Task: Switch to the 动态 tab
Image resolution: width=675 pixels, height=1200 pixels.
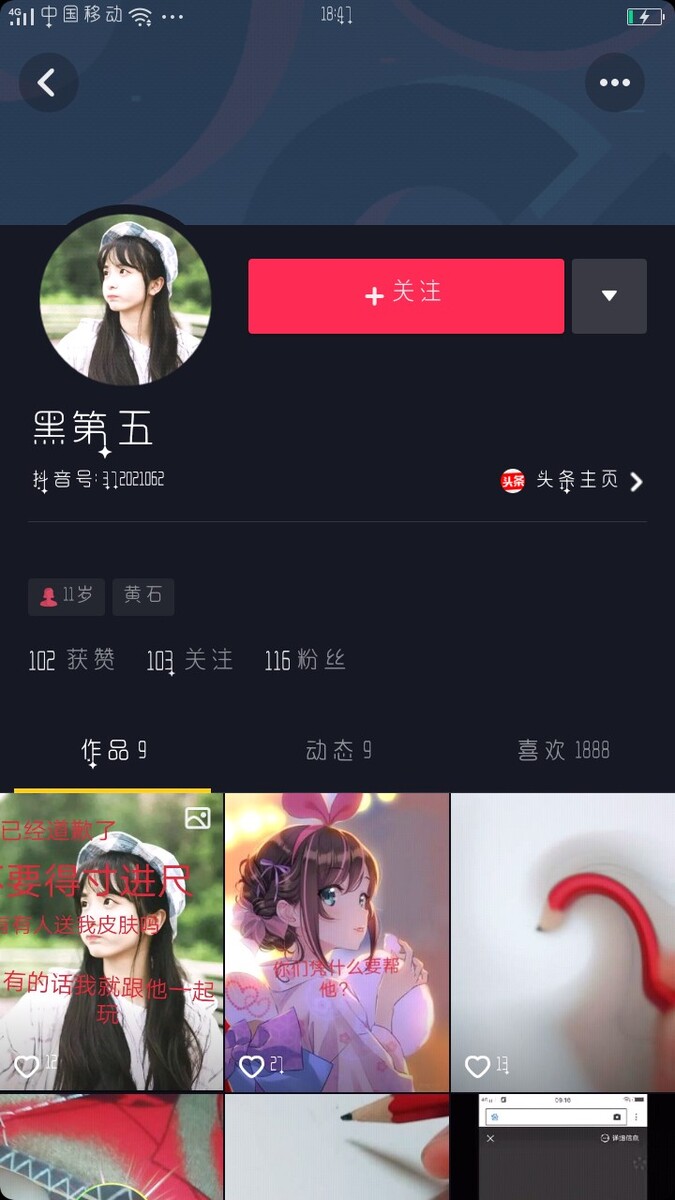Action: coord(338,751)
